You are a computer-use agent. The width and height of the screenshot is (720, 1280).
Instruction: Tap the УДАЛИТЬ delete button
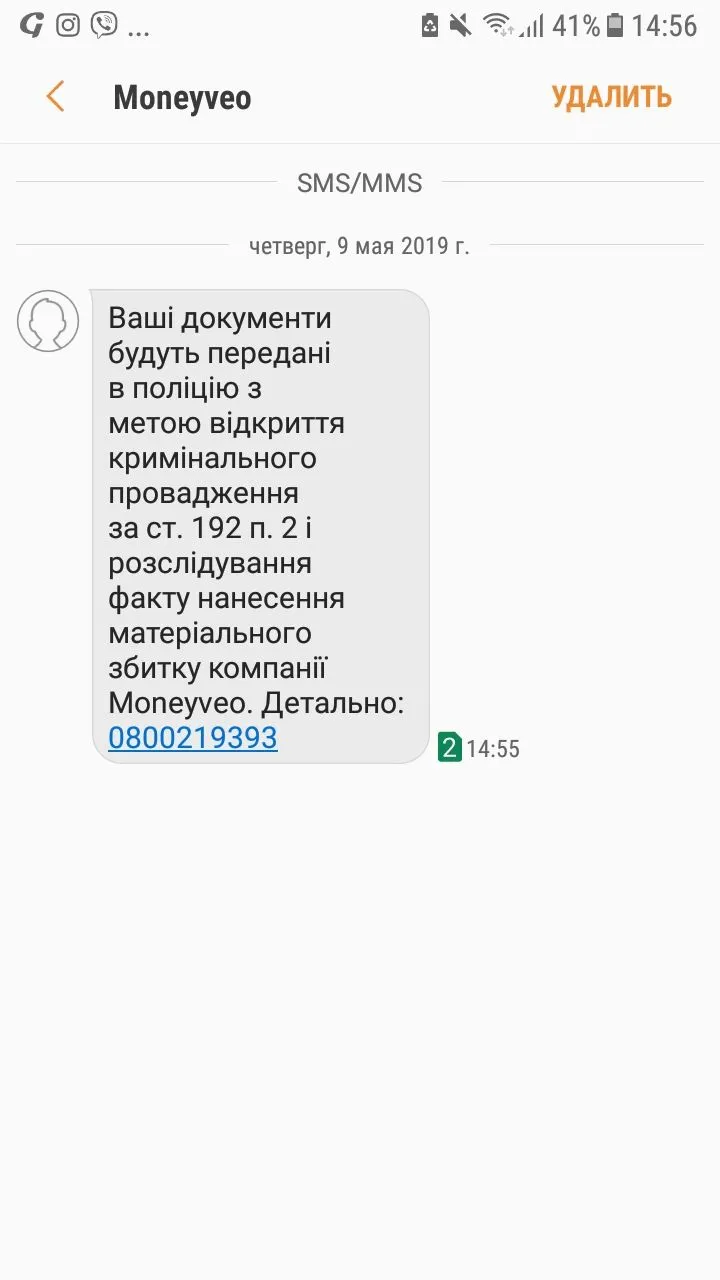[611, 97]
